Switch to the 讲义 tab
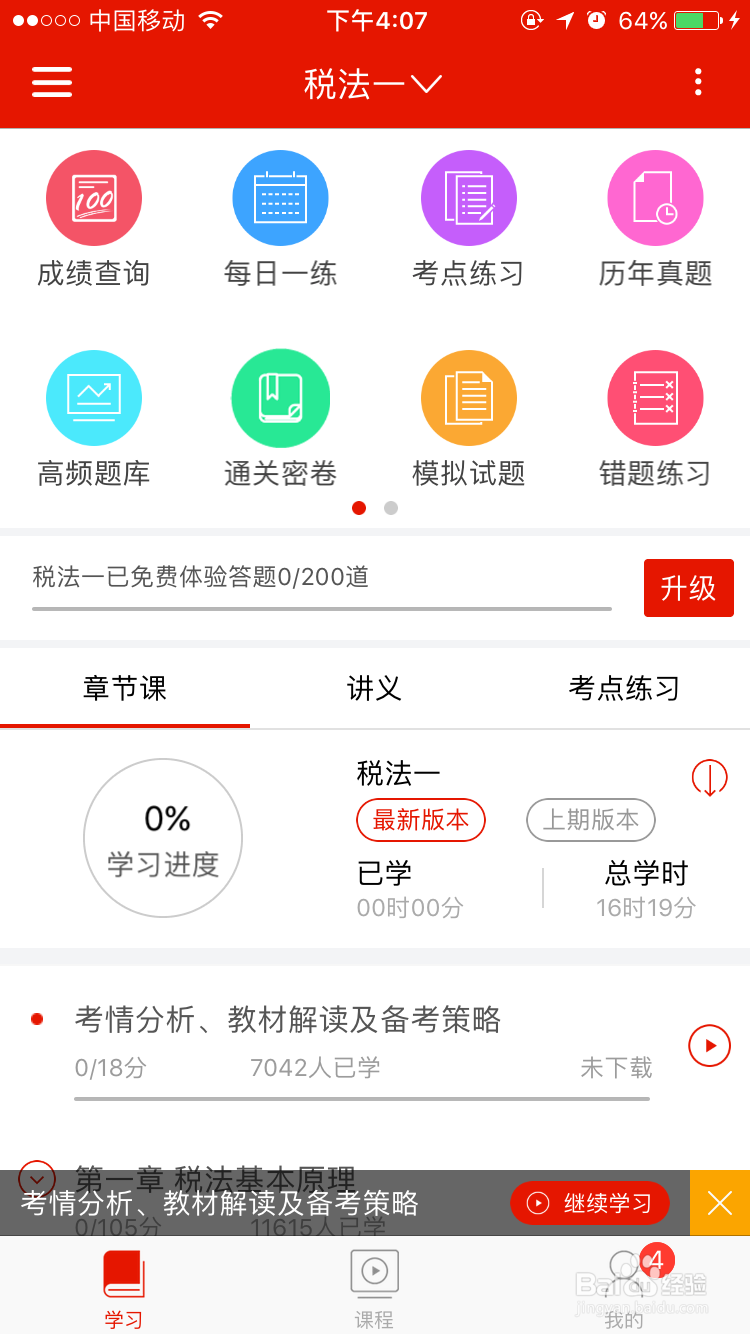 [x=374, y=688]
